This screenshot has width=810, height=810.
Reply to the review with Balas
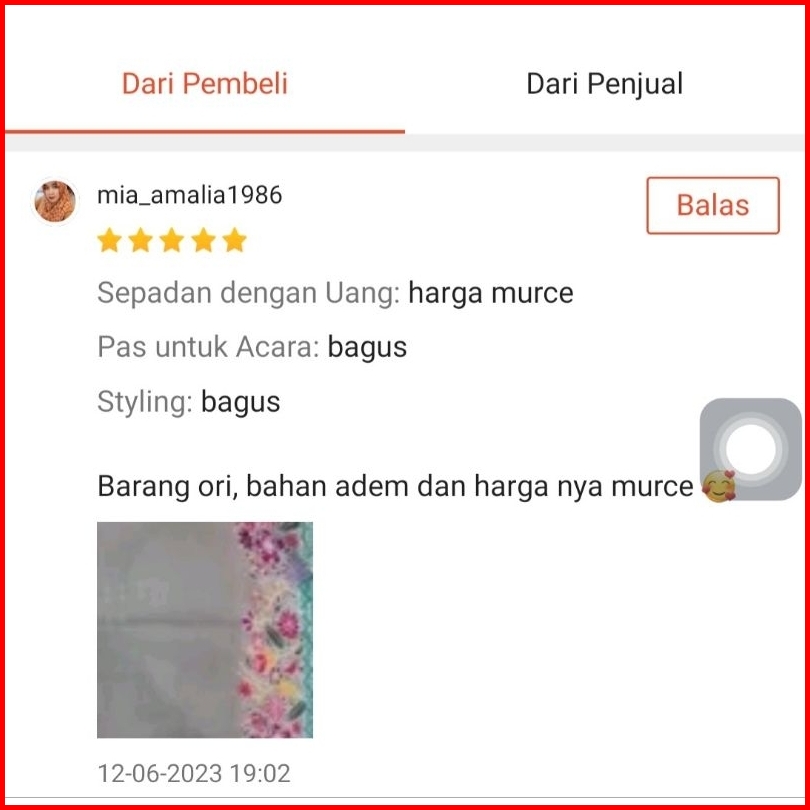tap(712, 206)
